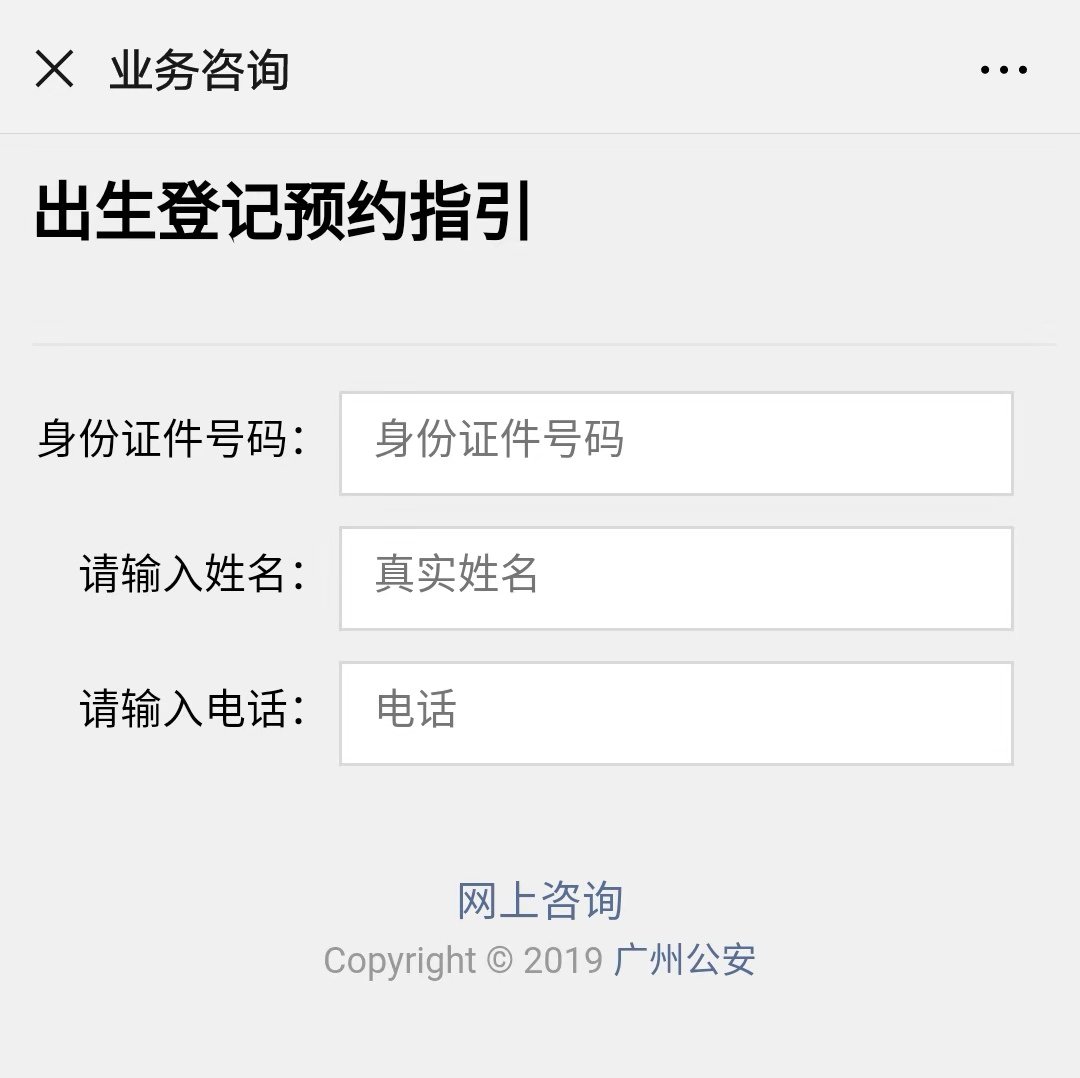Open the three-dot overflow menu

(x=1004, y=70)
